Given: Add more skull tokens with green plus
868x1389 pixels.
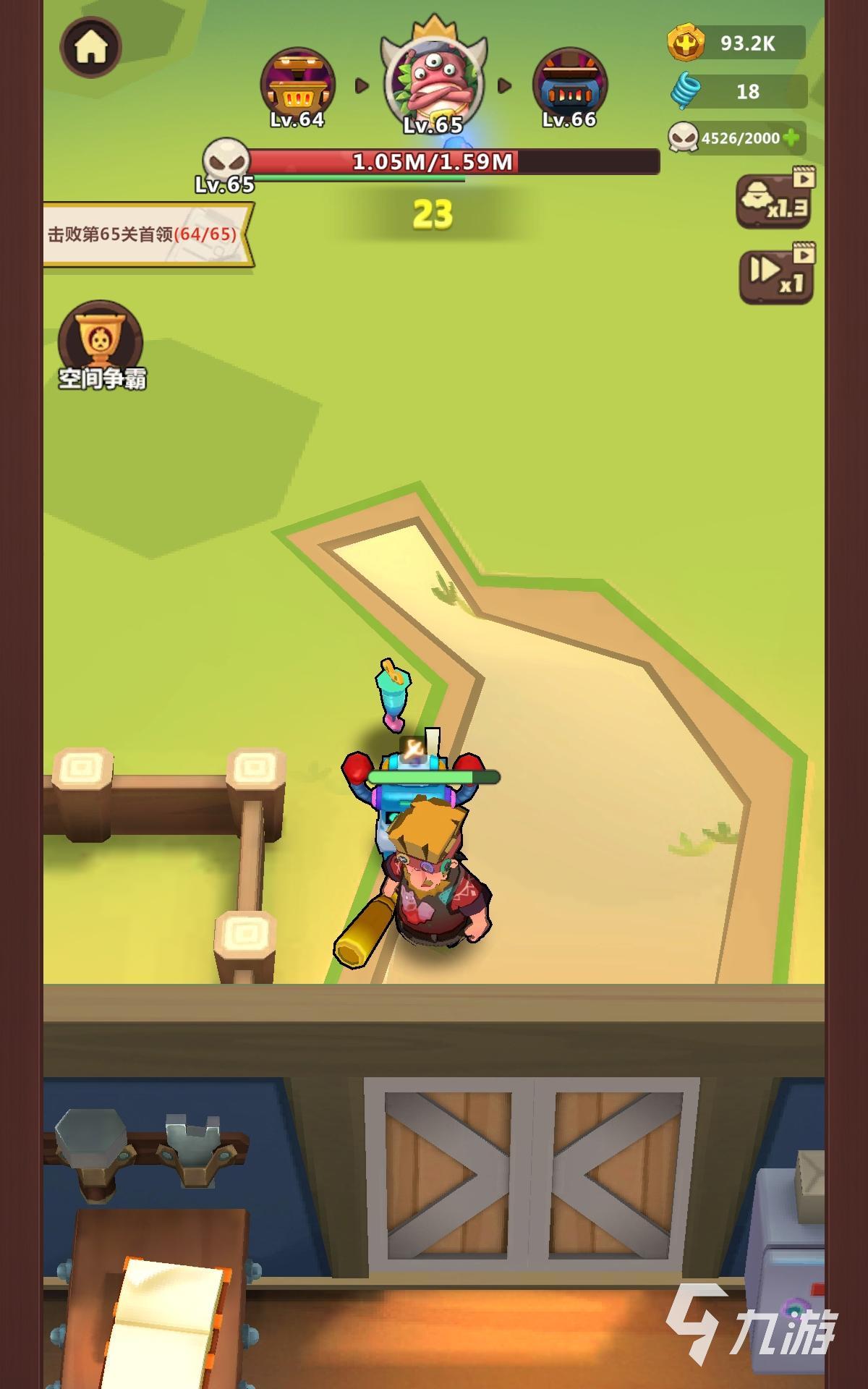Looking at the screenshot, I should (792, 137).
